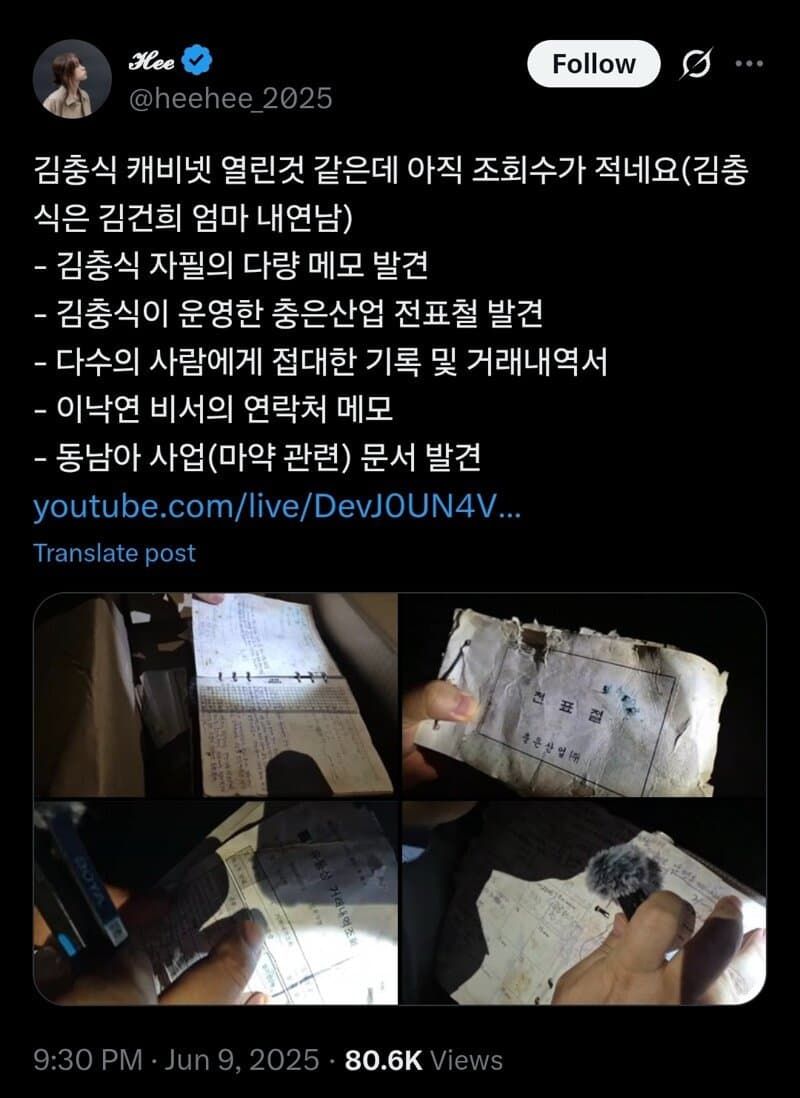Open the @heehee_2025 profile handle
Image resolution: width=800 pixels, height=1098 pixels.
pyautogui.click(x=231, y=98)
